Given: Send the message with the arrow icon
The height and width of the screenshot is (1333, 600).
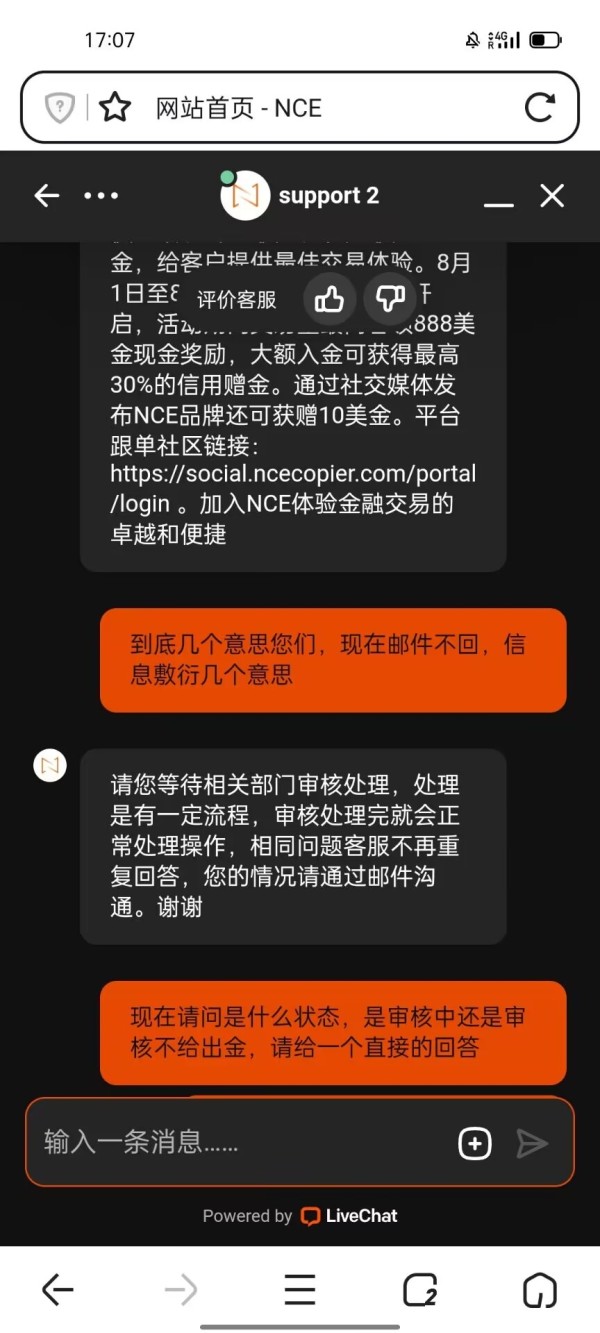Looking at the screenshot, I should (x=532, y=1143).
